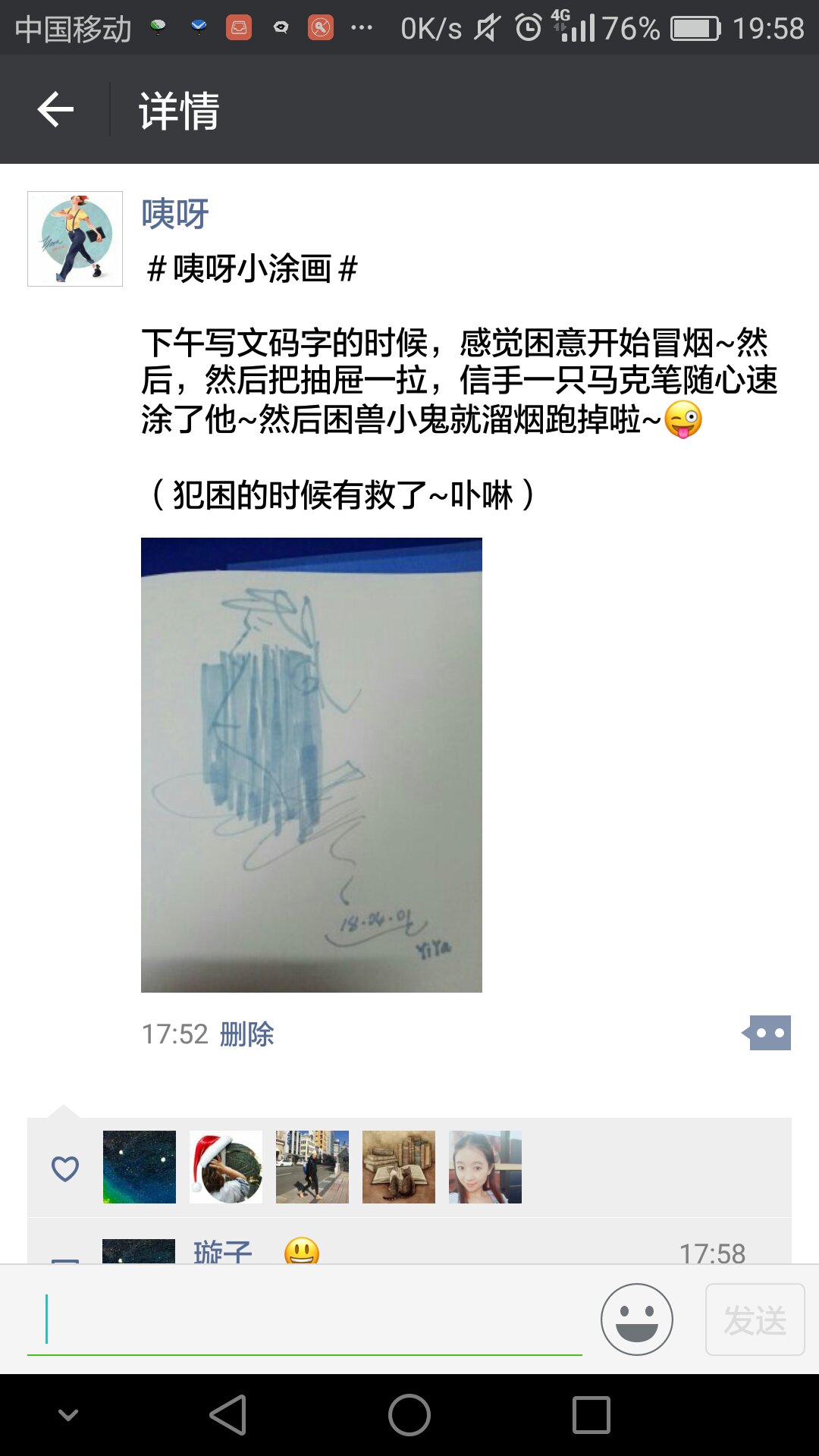Open the starry night liker's avatar
The image size is (819, 1456).
pyautogui.click(x=140, y=1167)
